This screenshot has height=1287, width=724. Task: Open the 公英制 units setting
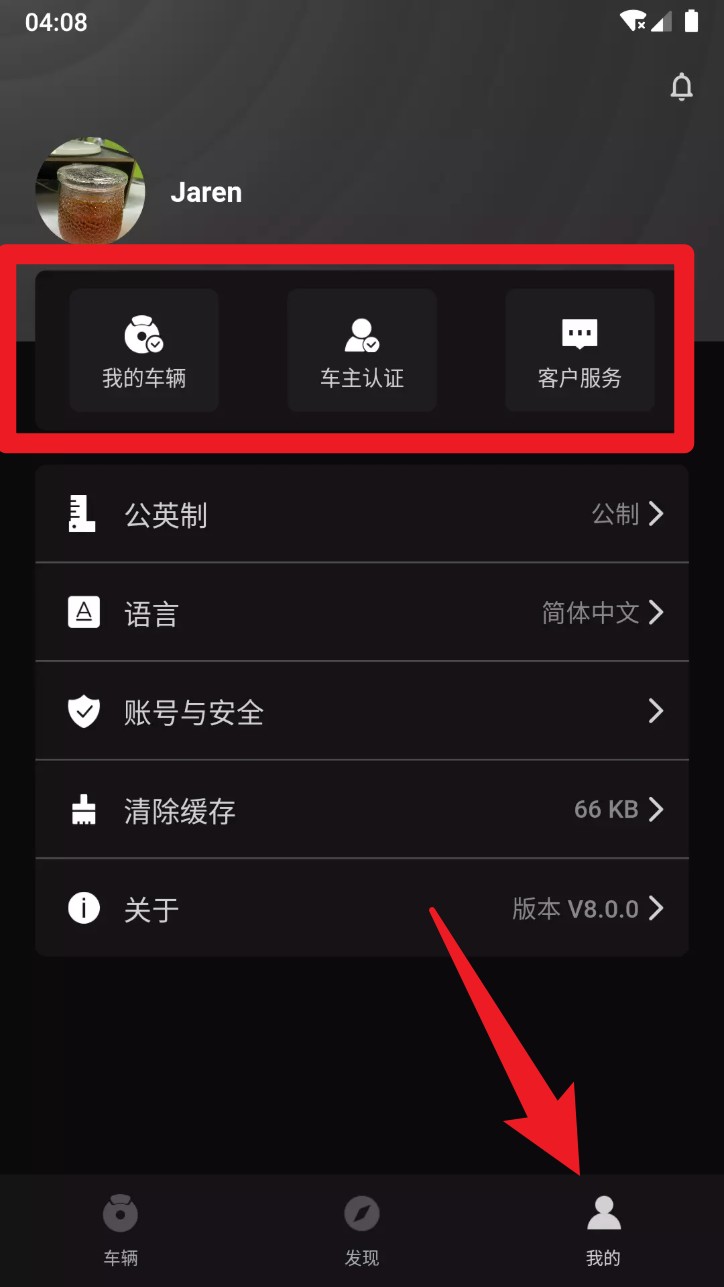[x=362, y=514]
